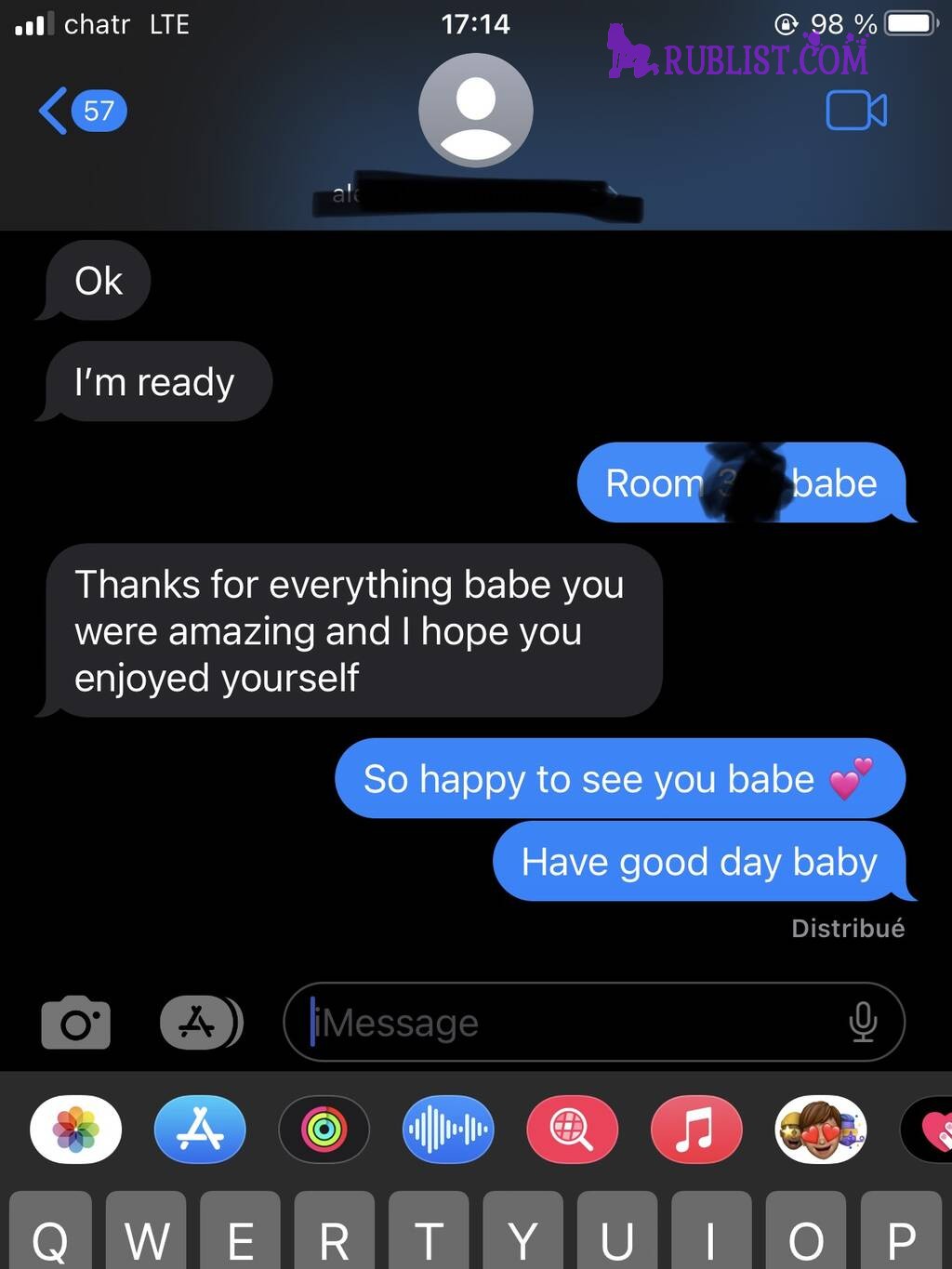Screen dimensions: 952x1269
Task: Type the letter T on the keyboard
Action: [429, 1236]
